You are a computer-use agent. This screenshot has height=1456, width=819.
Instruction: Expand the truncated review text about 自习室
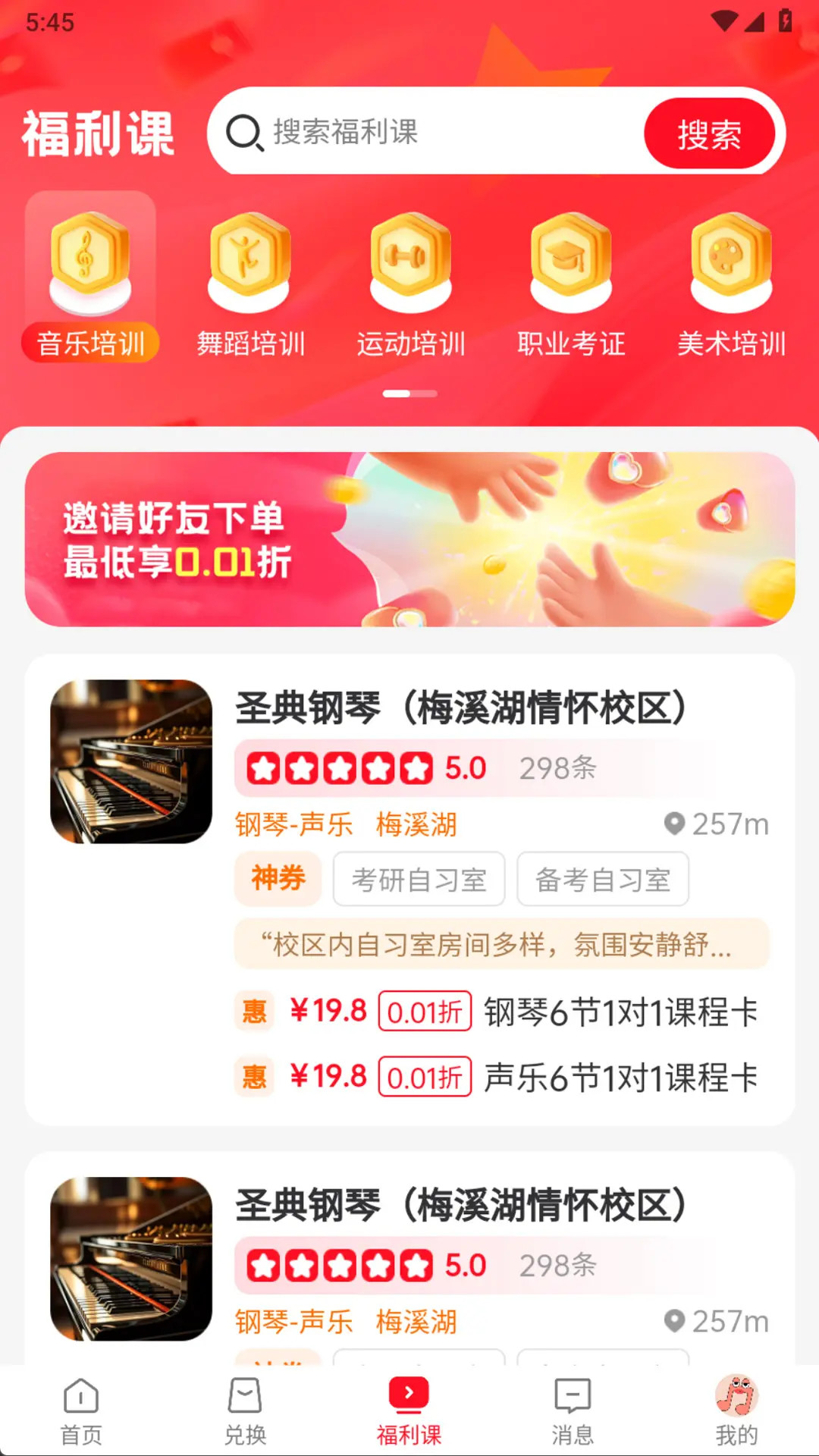coord(500,944)
